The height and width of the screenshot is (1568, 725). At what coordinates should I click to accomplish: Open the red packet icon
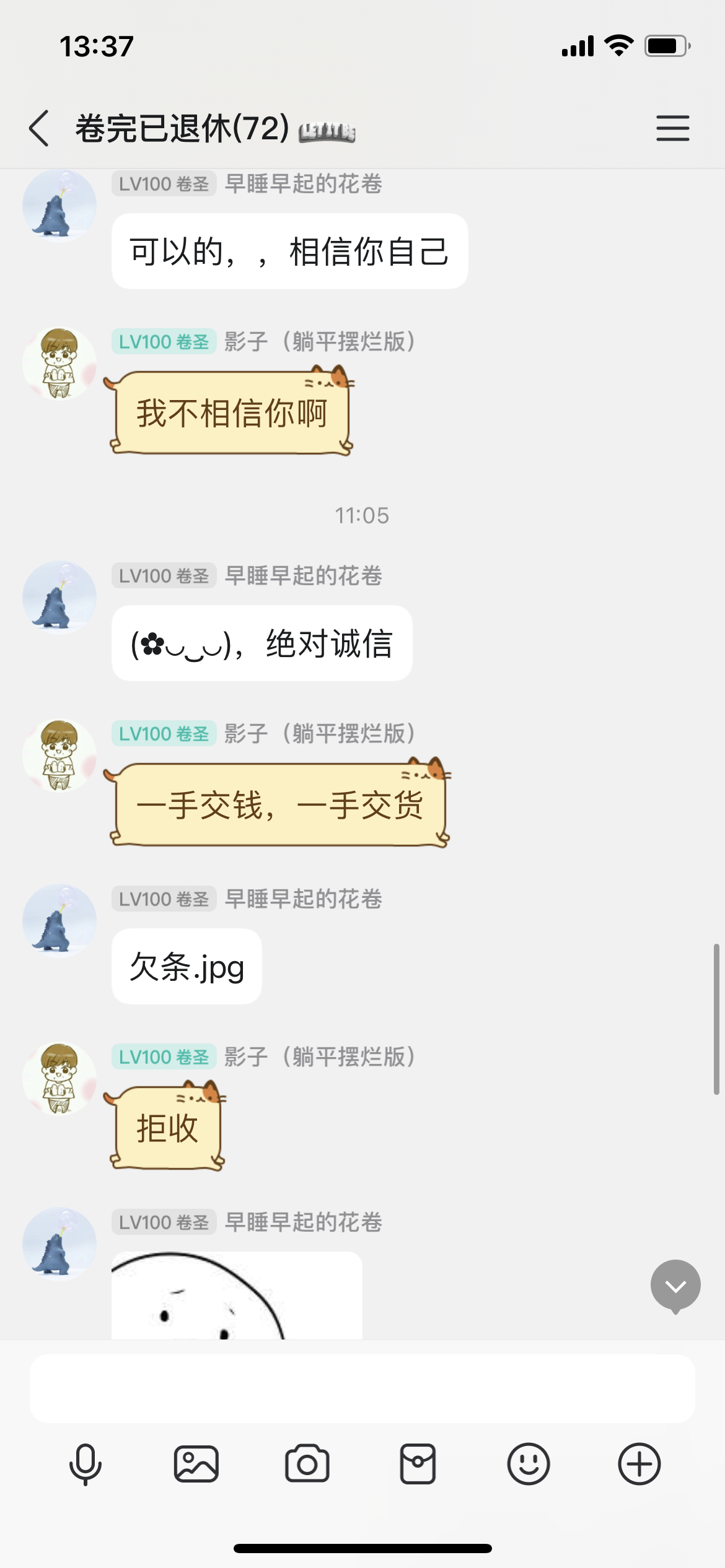pos(418,1465)
